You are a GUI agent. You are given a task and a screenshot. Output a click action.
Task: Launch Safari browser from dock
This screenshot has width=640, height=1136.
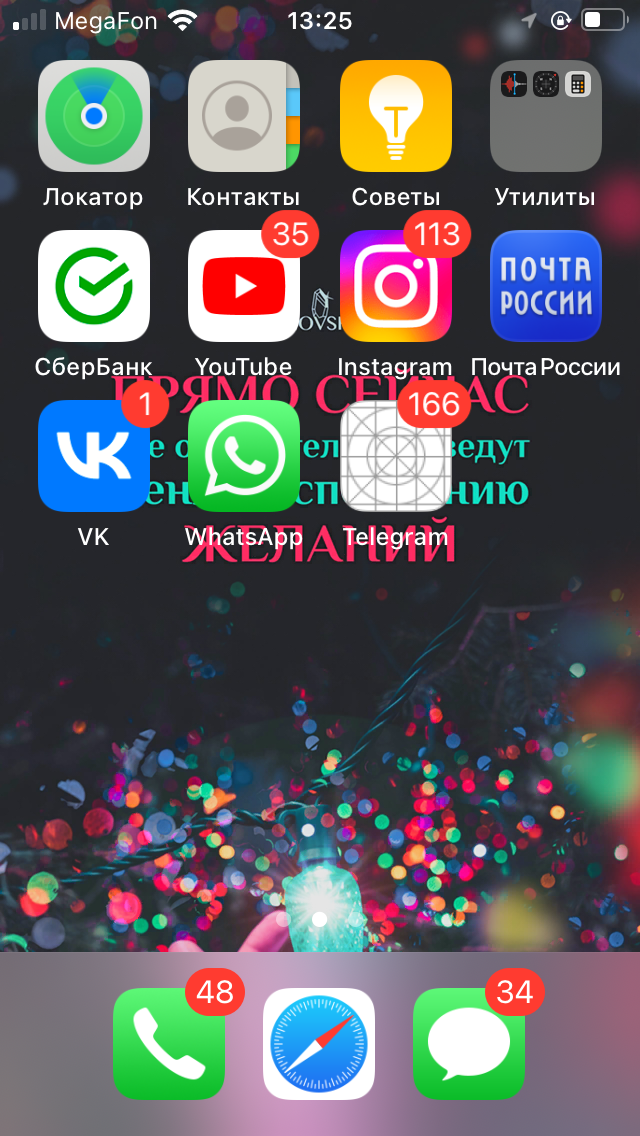pos(319,1044)
